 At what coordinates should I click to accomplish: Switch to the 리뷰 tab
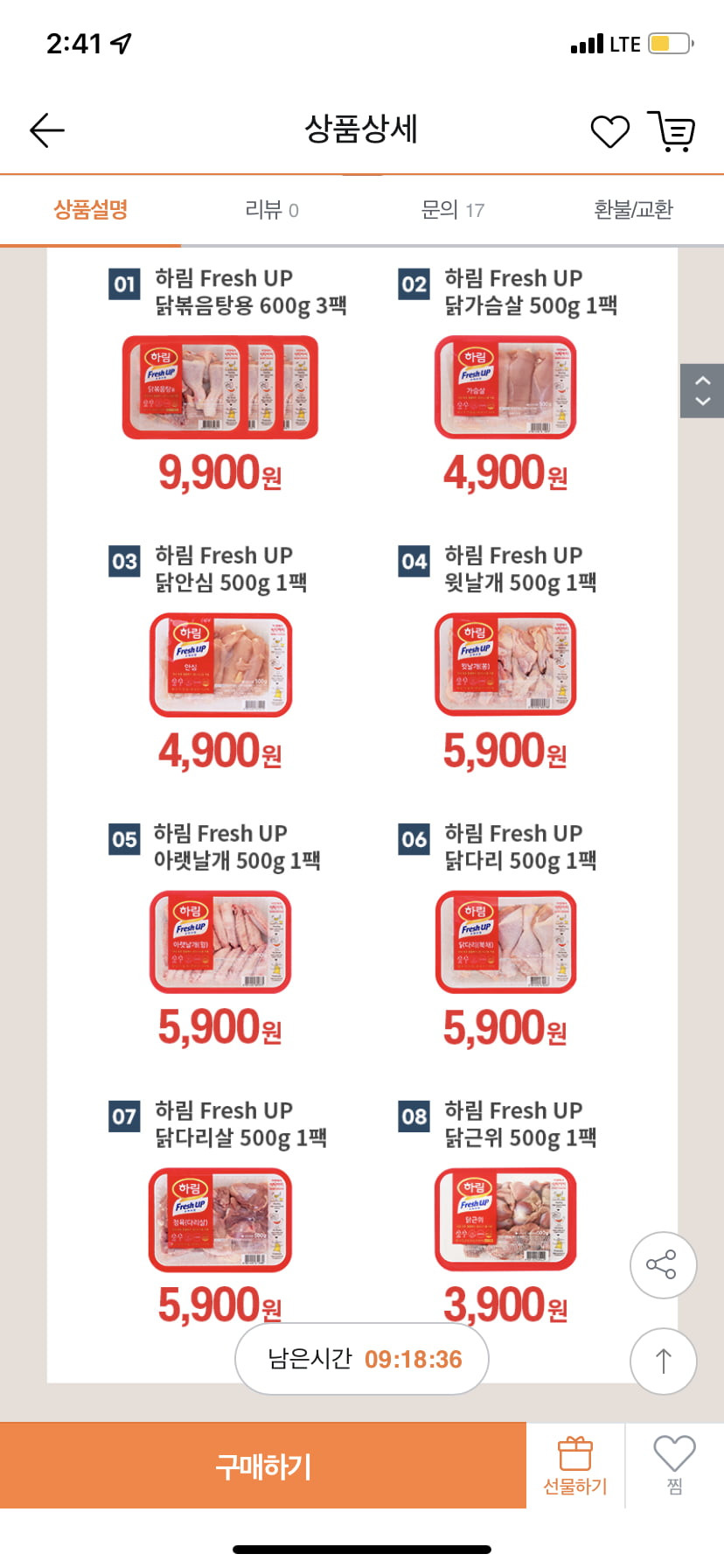pyautogui.click(x=272, y=210)
